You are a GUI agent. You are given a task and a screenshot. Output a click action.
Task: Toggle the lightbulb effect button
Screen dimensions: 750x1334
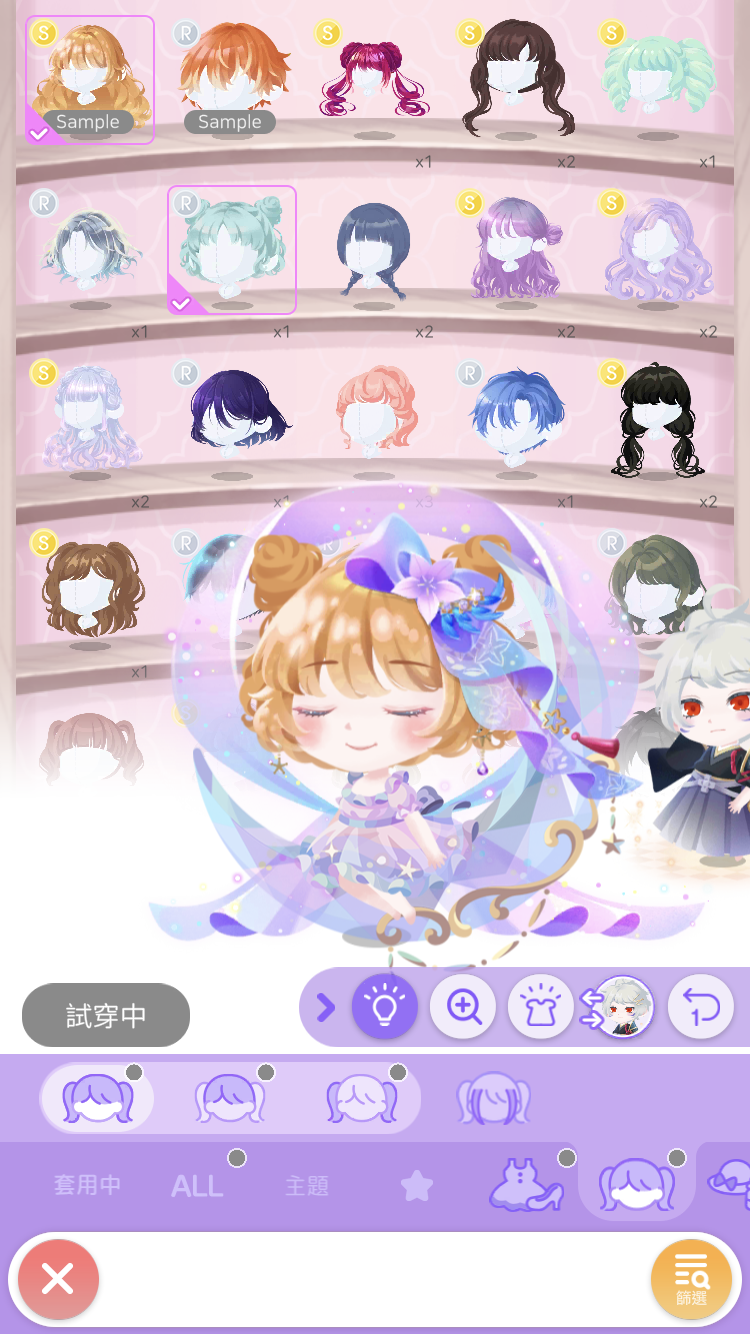click(385, 1007)
